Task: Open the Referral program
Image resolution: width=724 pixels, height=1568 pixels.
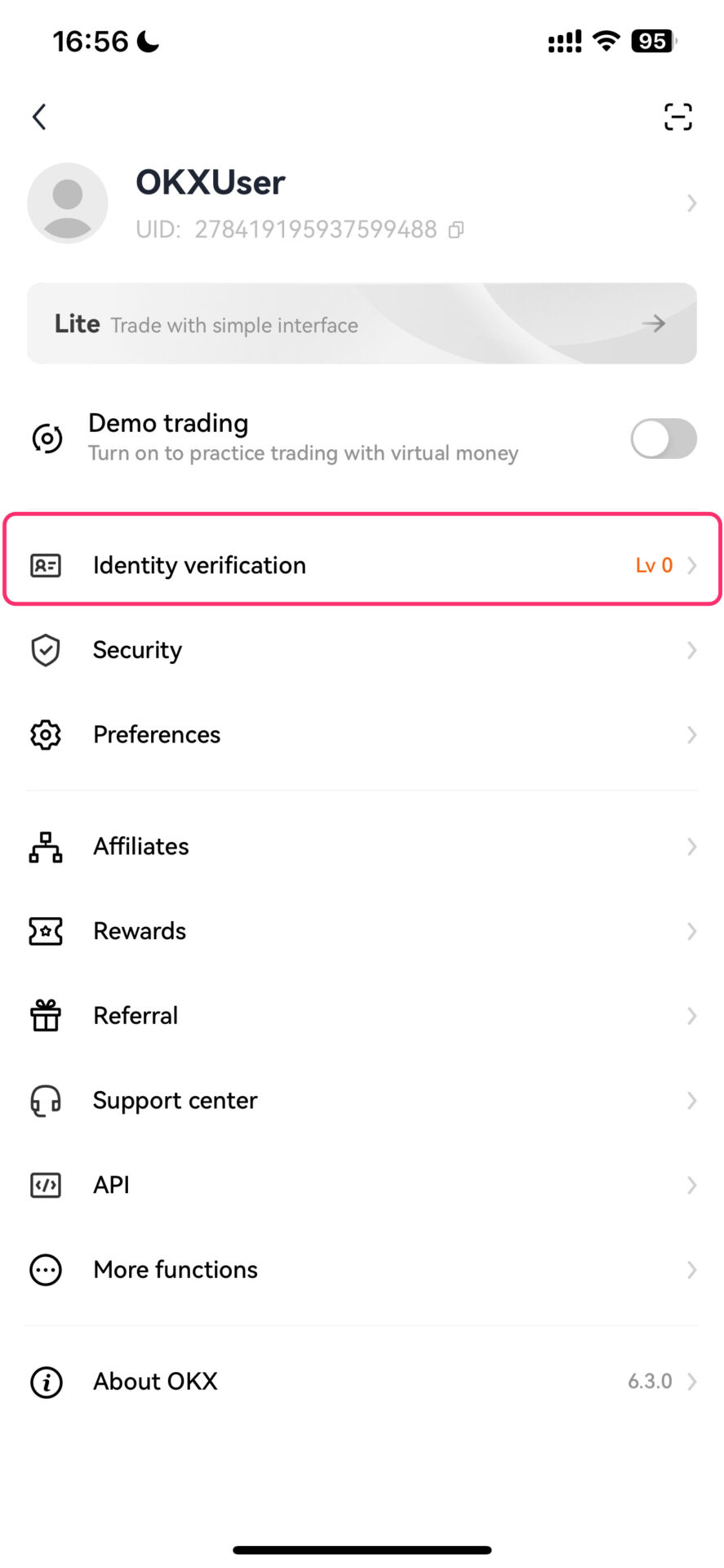Action: click(x=362, y=1015)
